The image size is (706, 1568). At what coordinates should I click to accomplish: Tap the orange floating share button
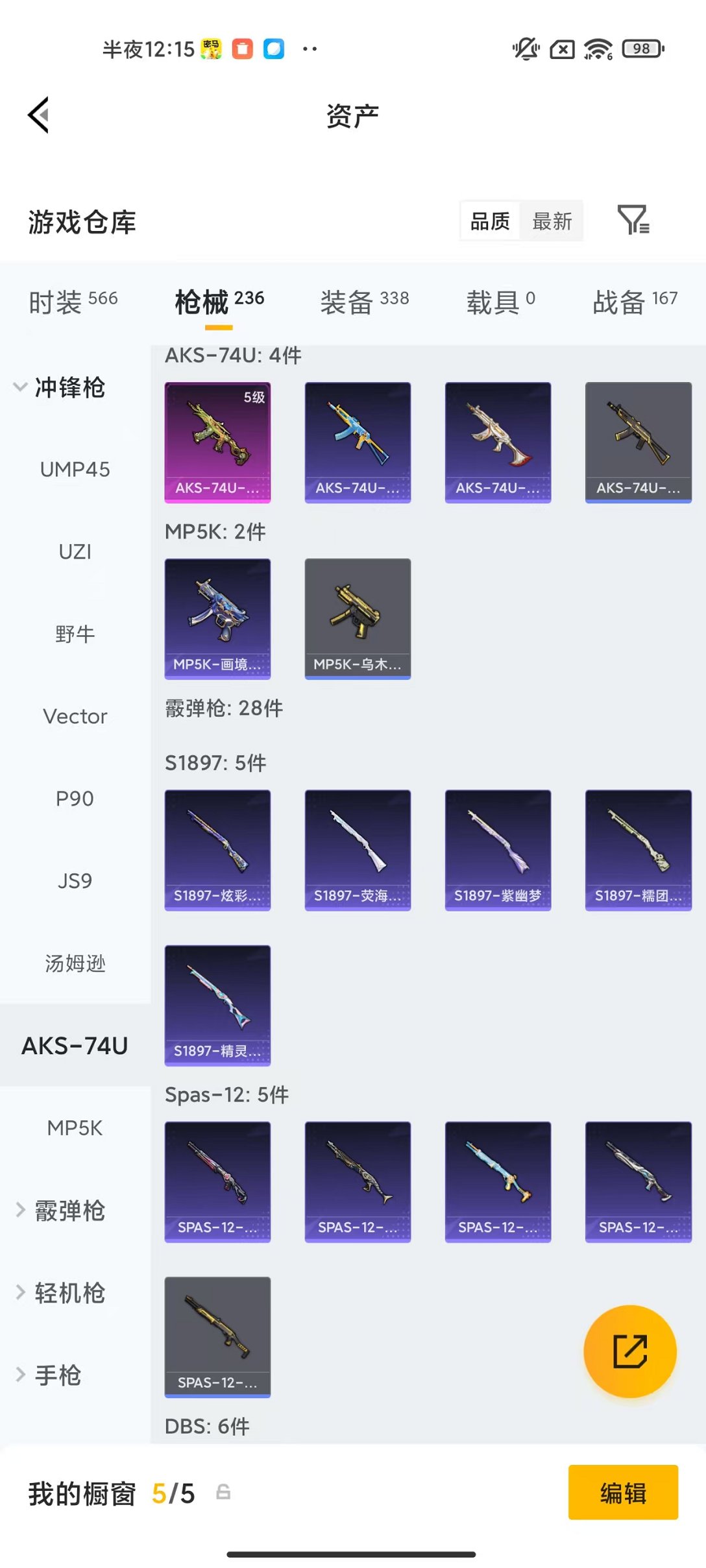coord(629,1351)
